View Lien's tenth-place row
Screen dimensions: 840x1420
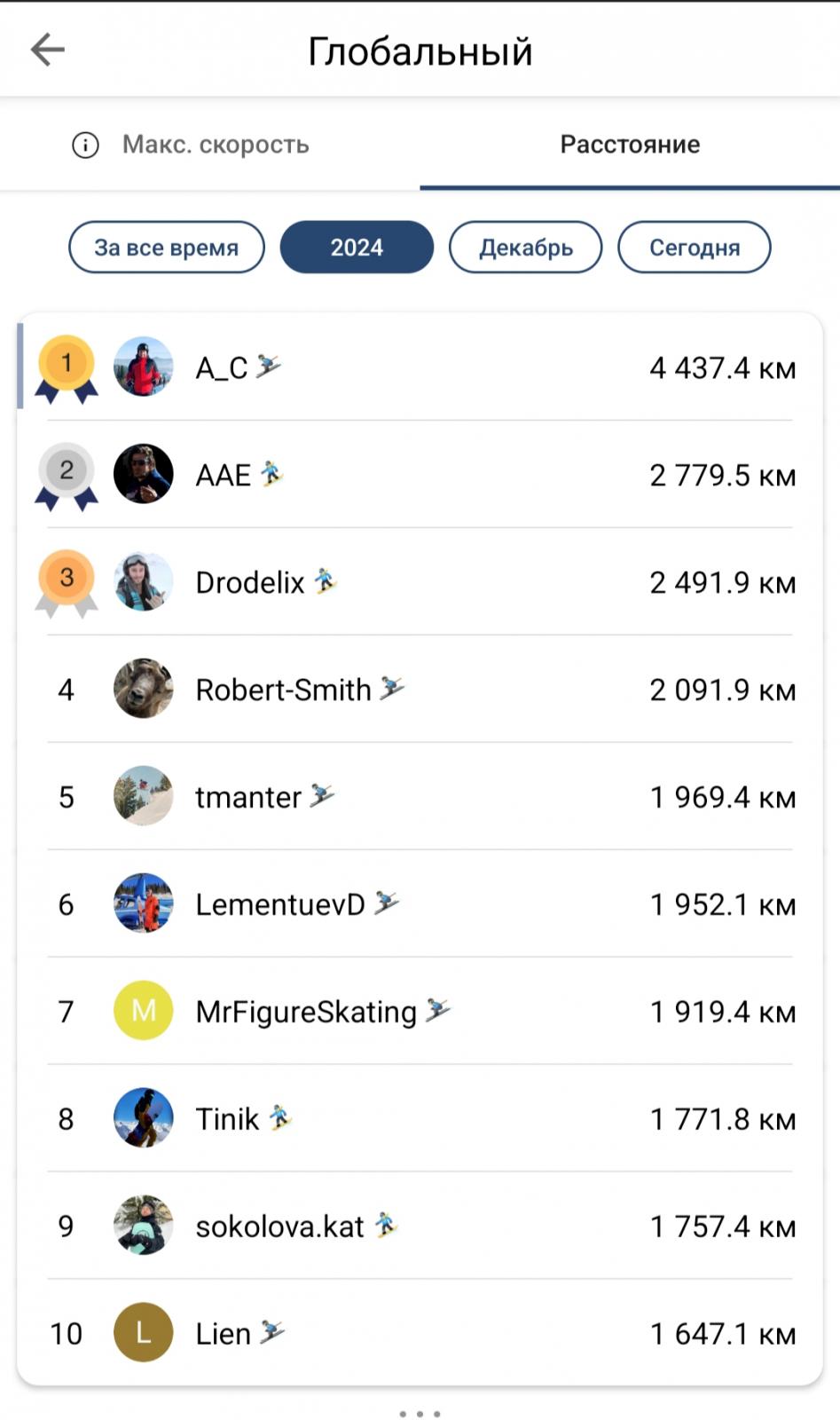pos(420,1333)
